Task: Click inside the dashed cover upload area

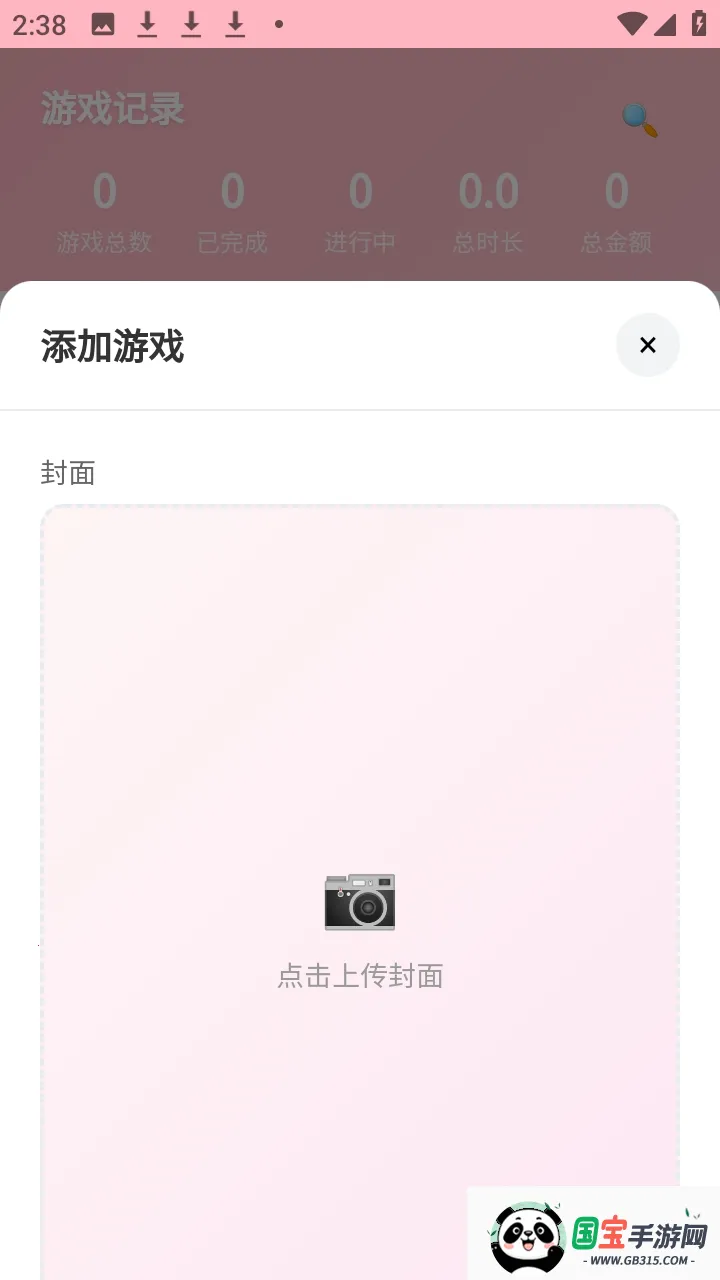Action: [360, 700]
